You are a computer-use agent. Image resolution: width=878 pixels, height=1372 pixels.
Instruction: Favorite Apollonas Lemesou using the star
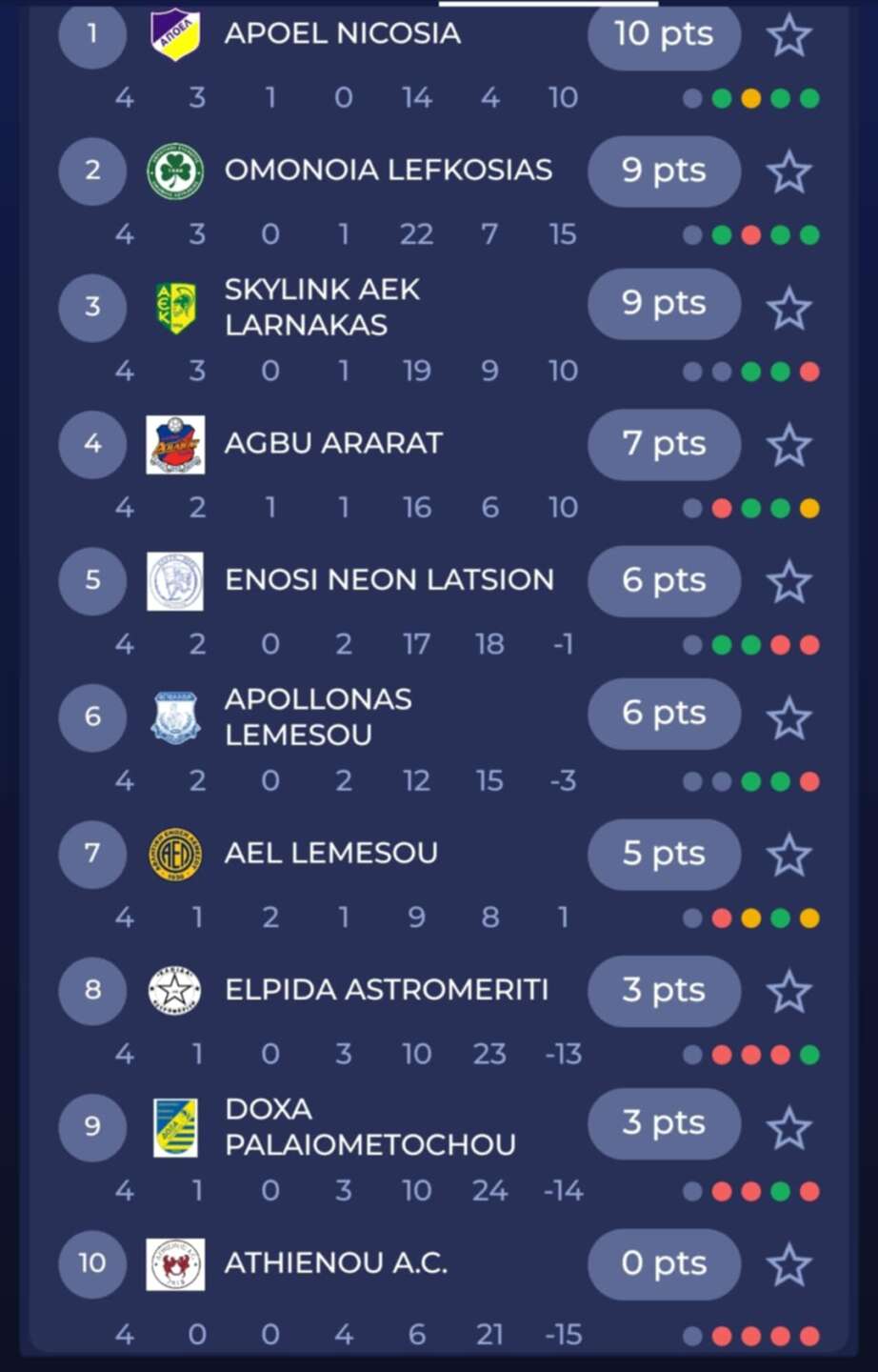pyautogui.click(x=788, y=718)
